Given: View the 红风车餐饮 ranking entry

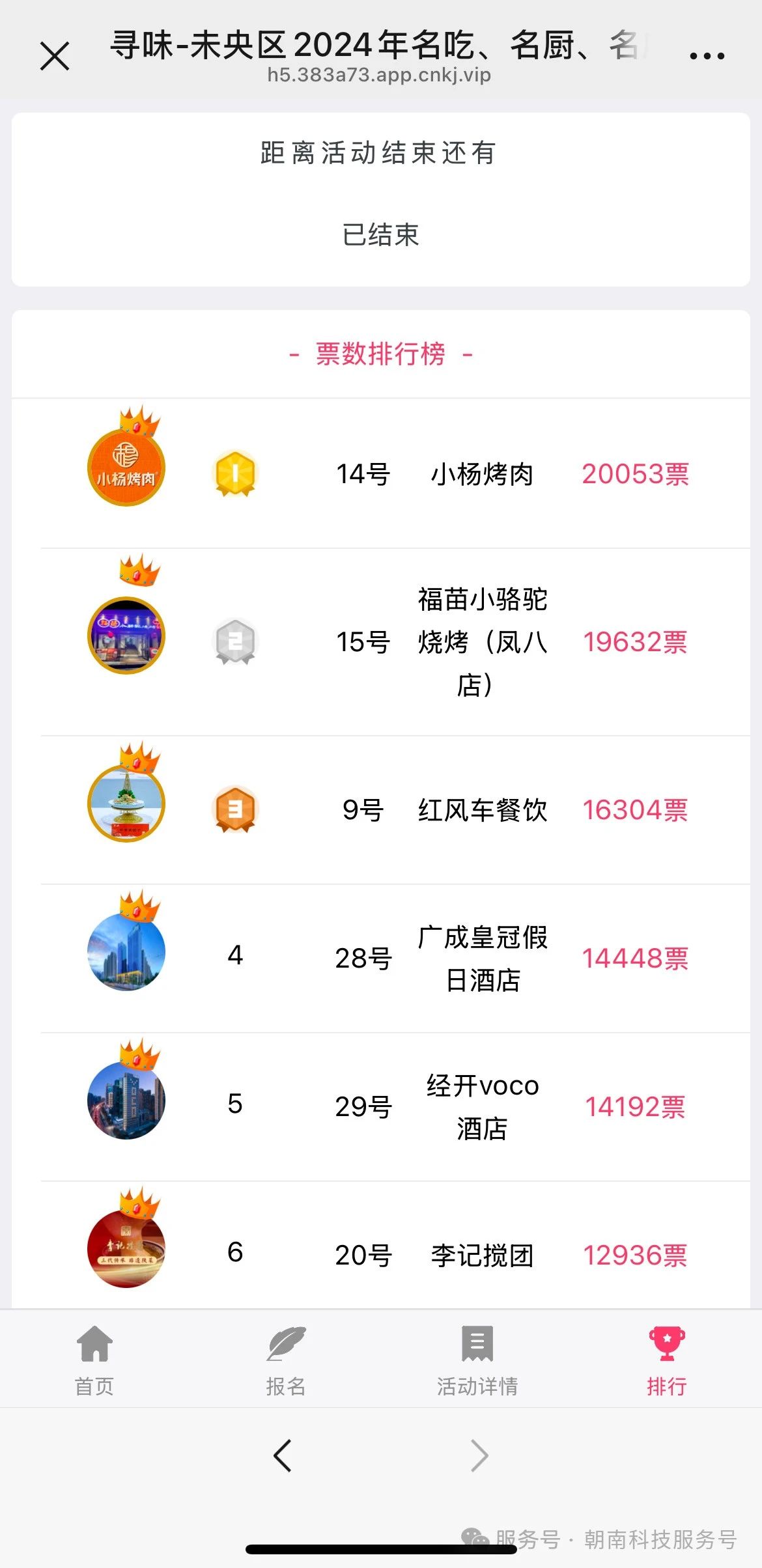Looking at the screenshot, I should (x=482, y=810).
